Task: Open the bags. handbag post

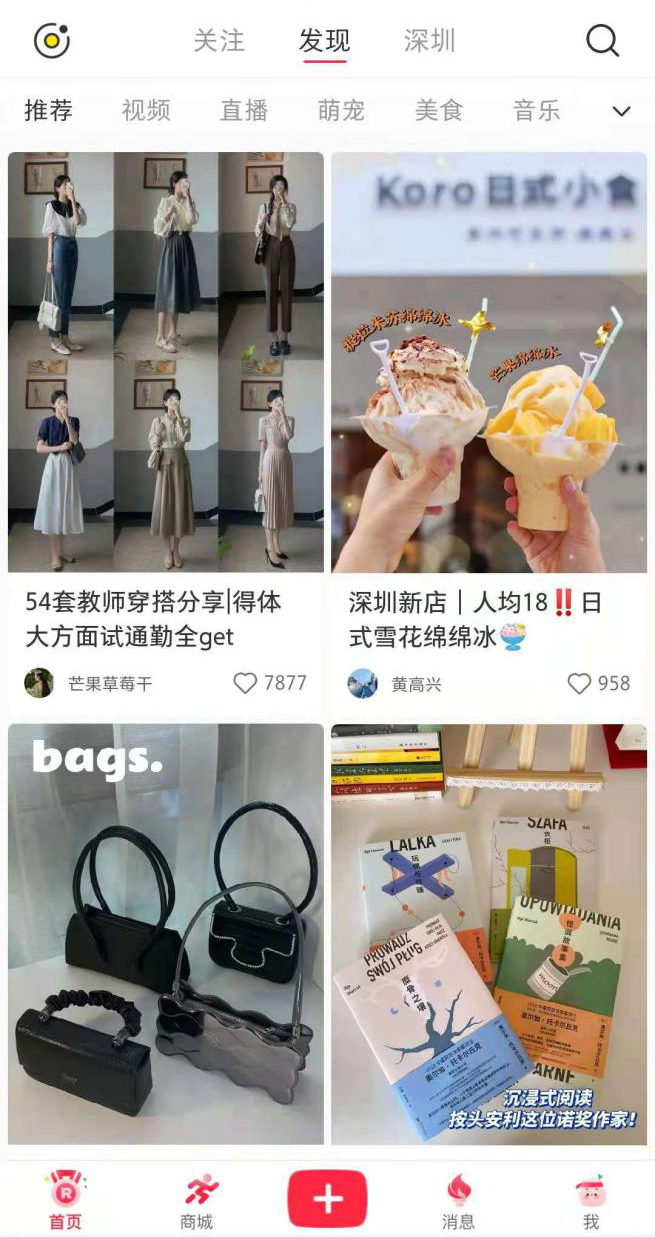Action: [x=166, y=933]
